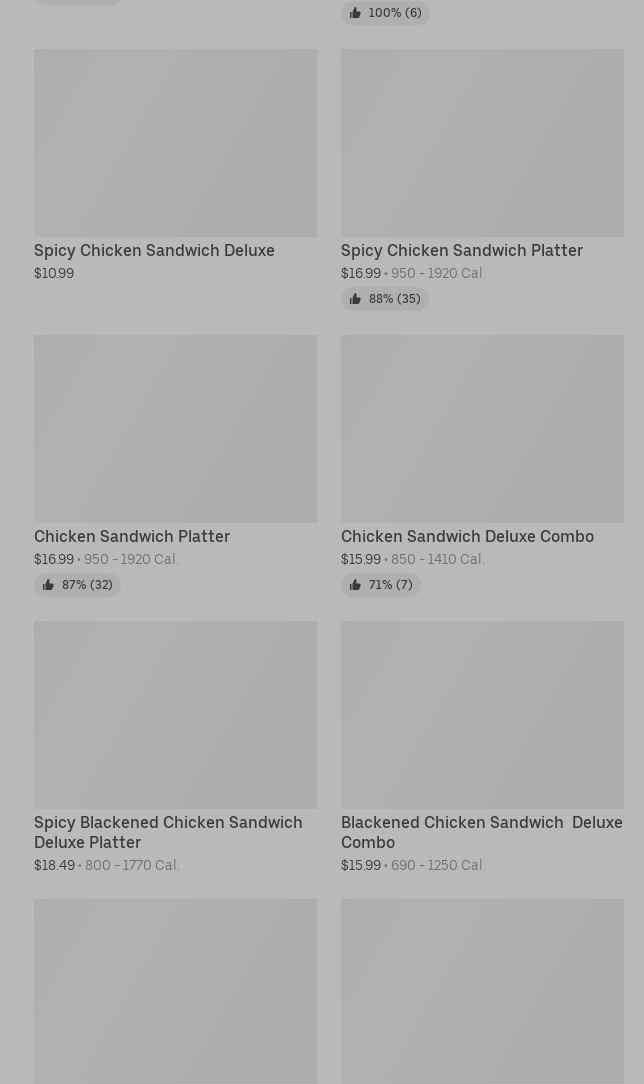Open the Spicy Chicken Sandwich Platter item
The image size is (644, 1084).
482,179
